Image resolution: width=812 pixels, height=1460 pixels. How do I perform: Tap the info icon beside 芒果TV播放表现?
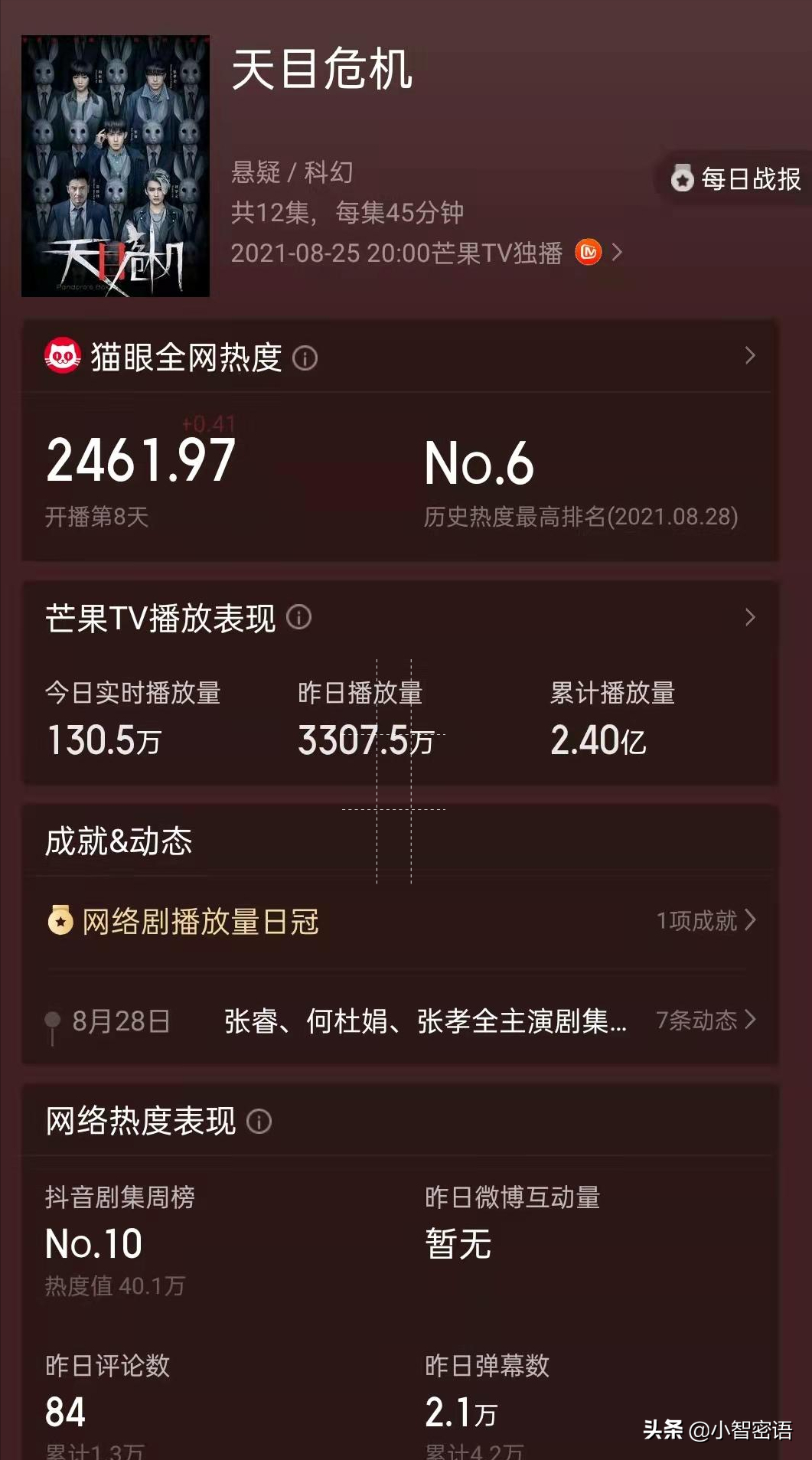pos(298,617)
